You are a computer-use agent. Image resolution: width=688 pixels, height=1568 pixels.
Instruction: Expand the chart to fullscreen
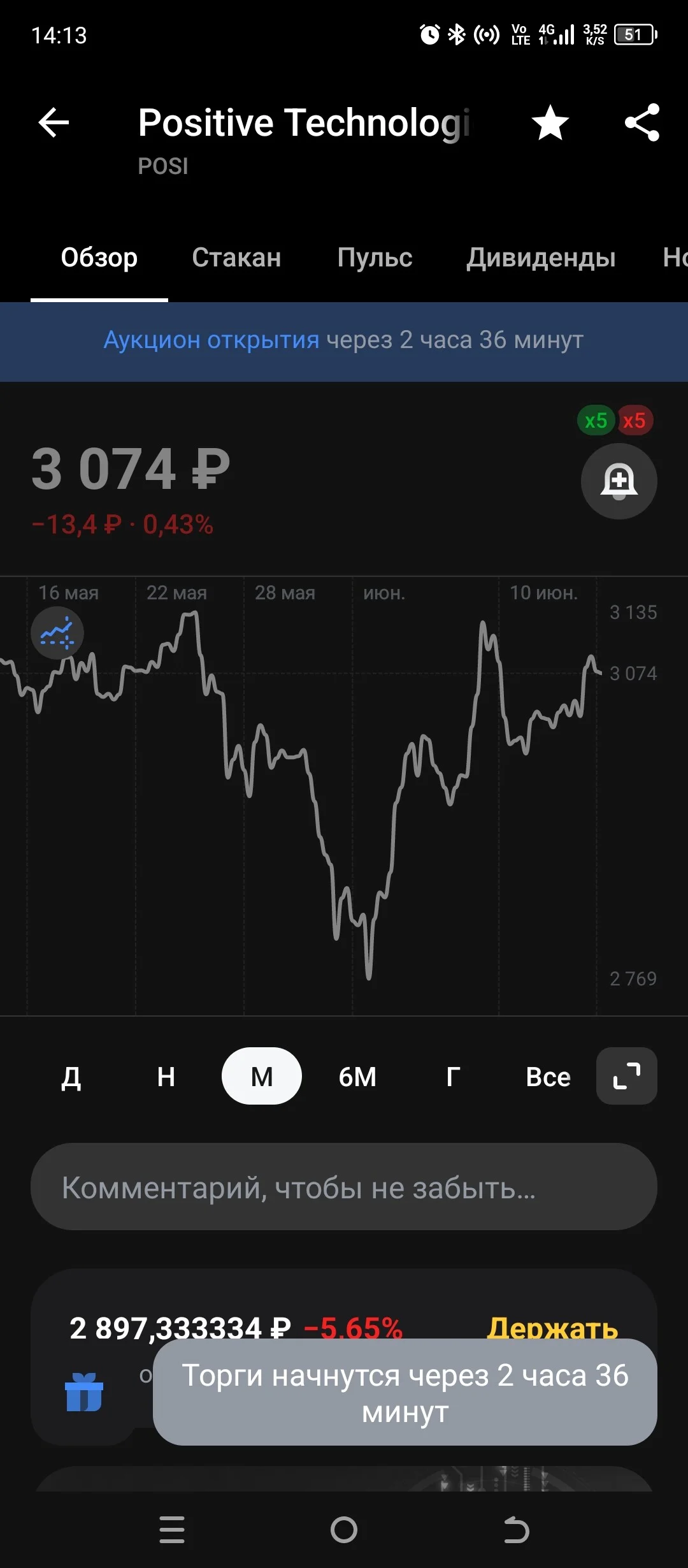[627, 1076]
